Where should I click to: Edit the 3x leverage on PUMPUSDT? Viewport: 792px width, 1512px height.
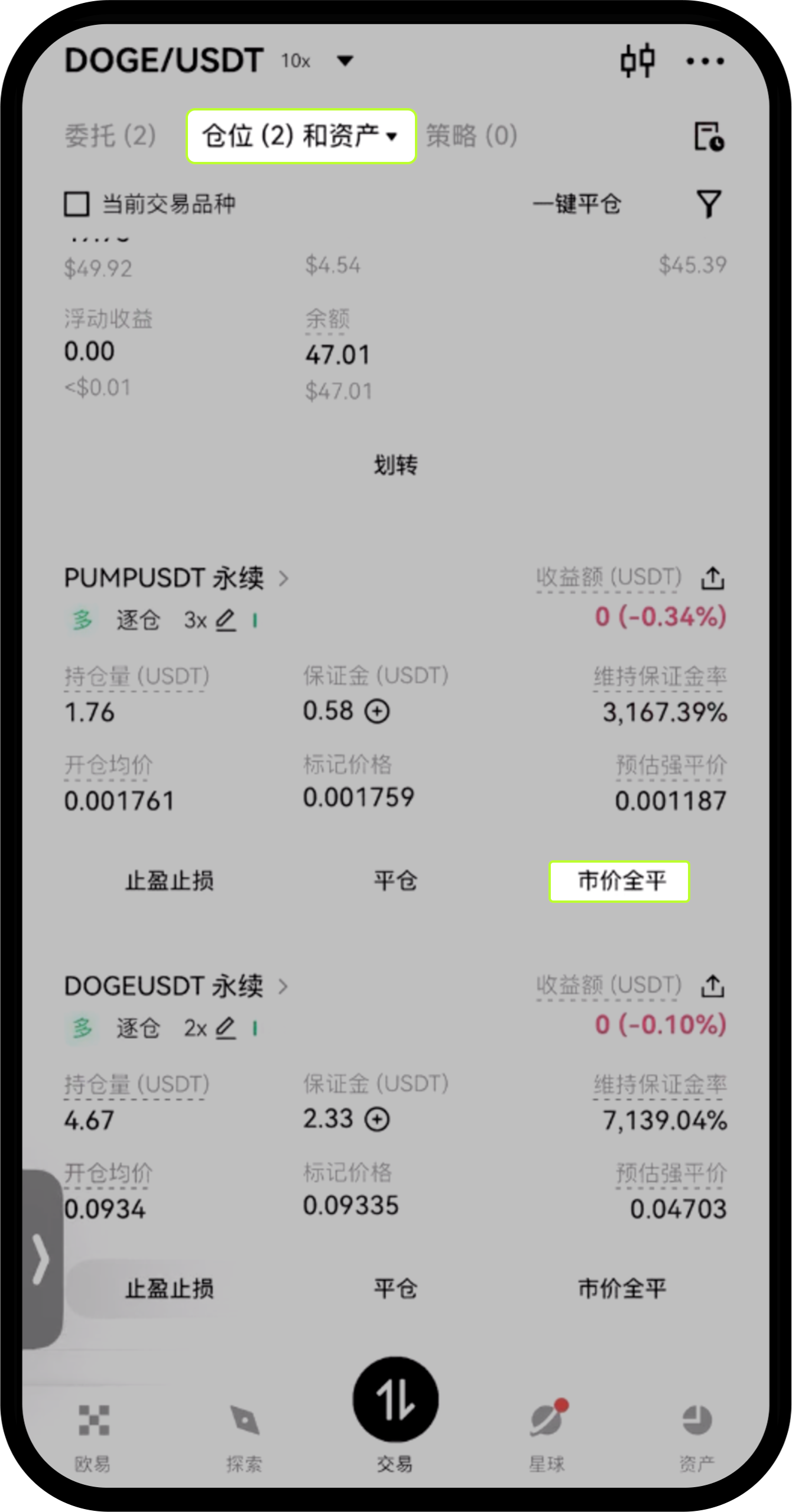(x=225, y=620)
